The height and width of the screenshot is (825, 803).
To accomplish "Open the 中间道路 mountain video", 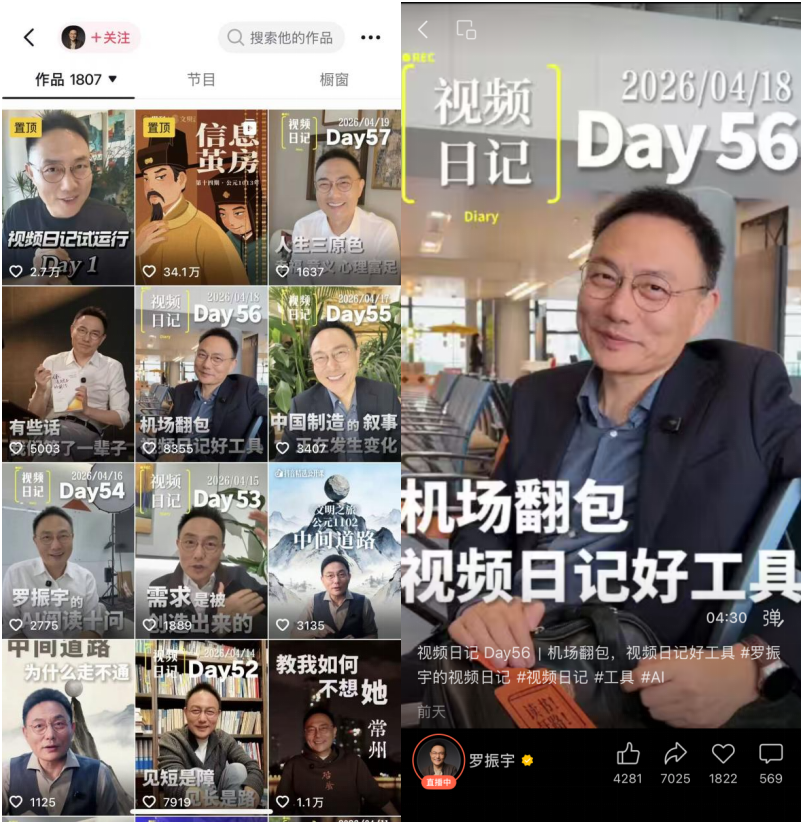I will [334, 550].
